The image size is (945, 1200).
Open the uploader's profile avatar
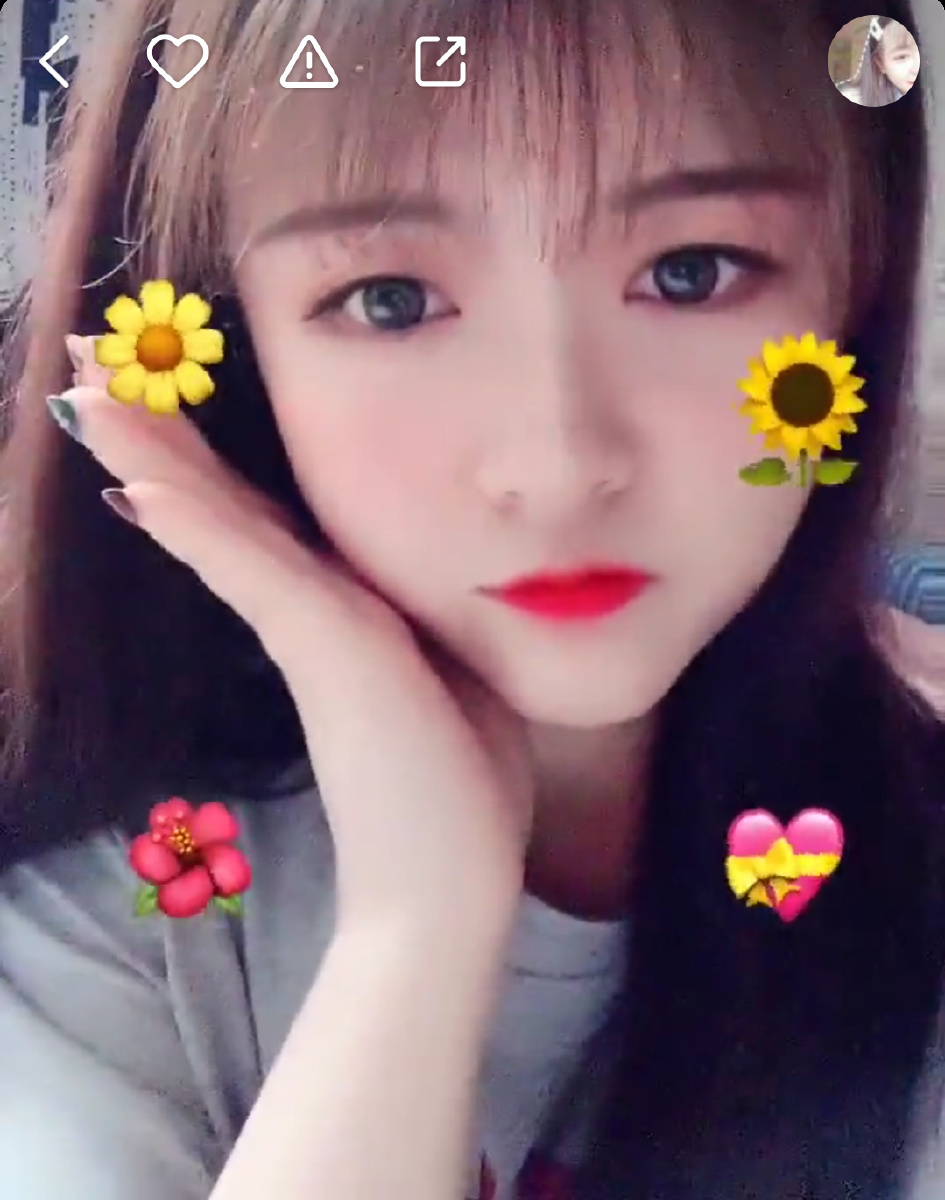[873, 61]
